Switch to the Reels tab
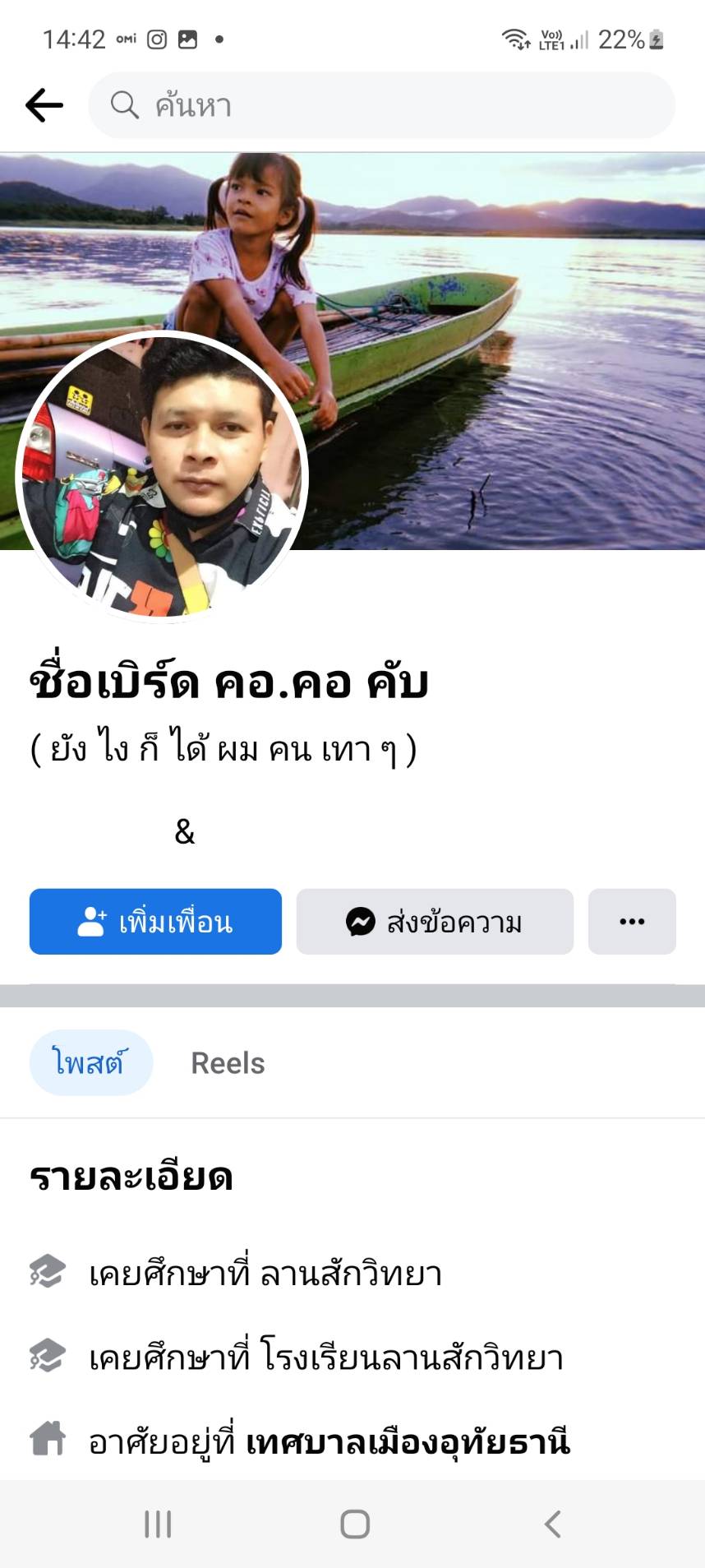 (x=228, y=1062)
